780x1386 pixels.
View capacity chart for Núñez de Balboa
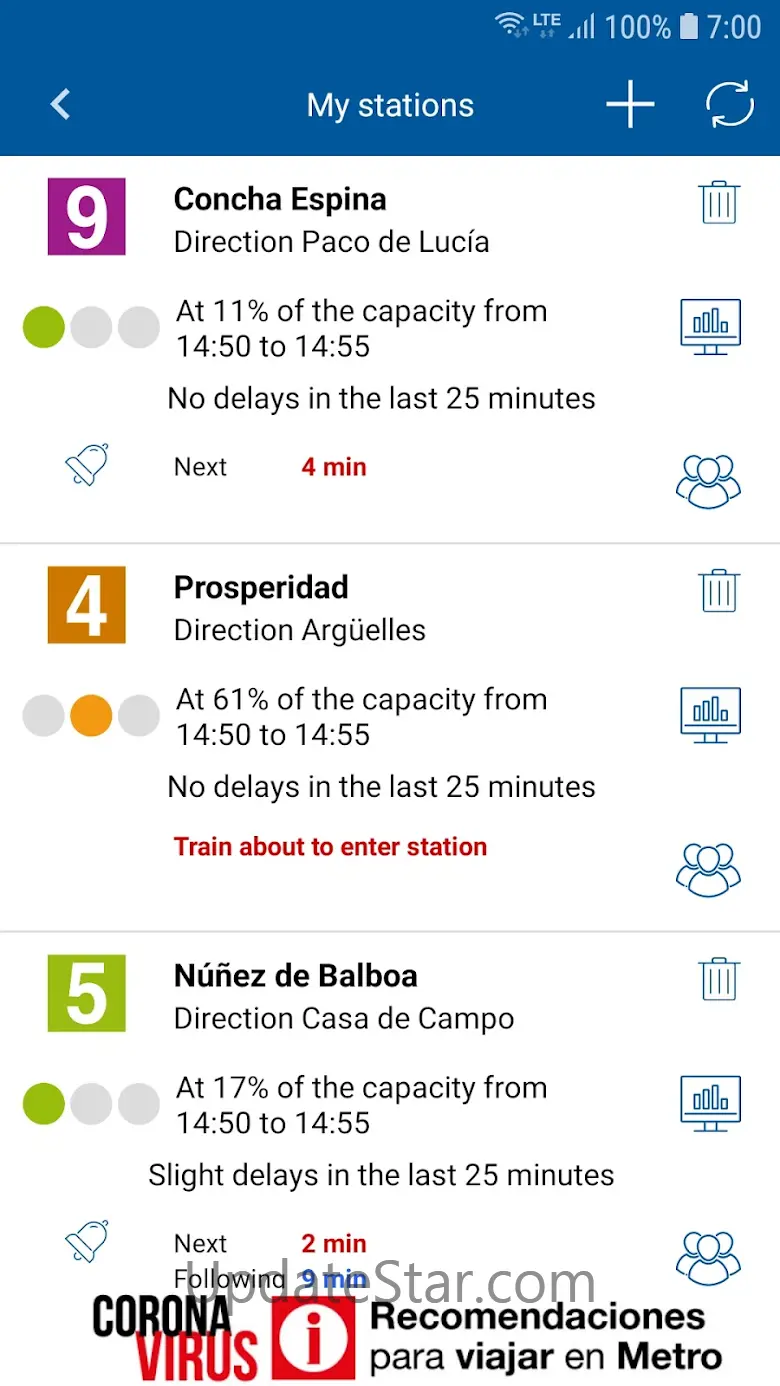(x=710, y=1103)
